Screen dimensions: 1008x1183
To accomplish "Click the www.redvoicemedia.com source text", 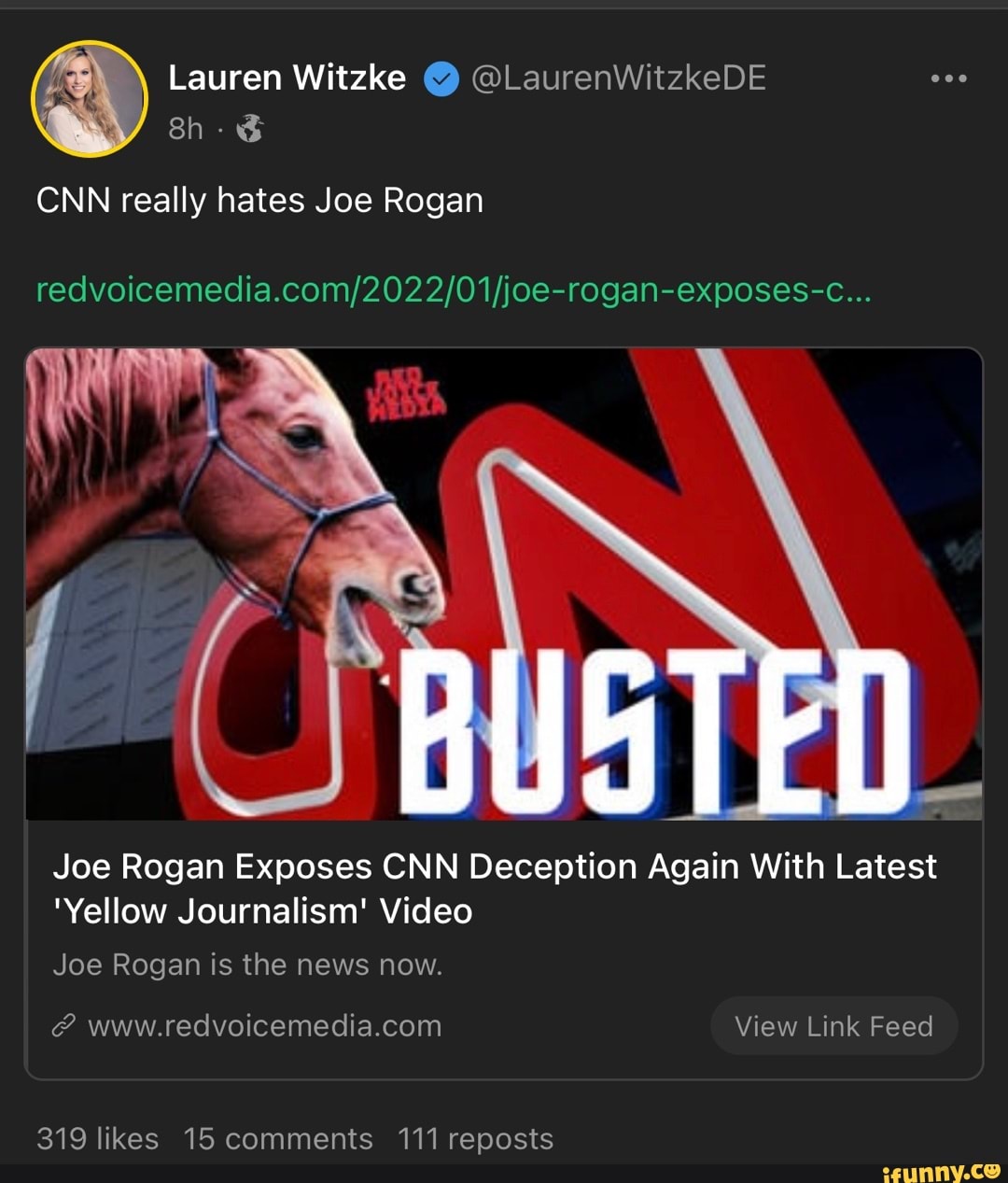I will pyautogui.click(x=263, y=1025).
